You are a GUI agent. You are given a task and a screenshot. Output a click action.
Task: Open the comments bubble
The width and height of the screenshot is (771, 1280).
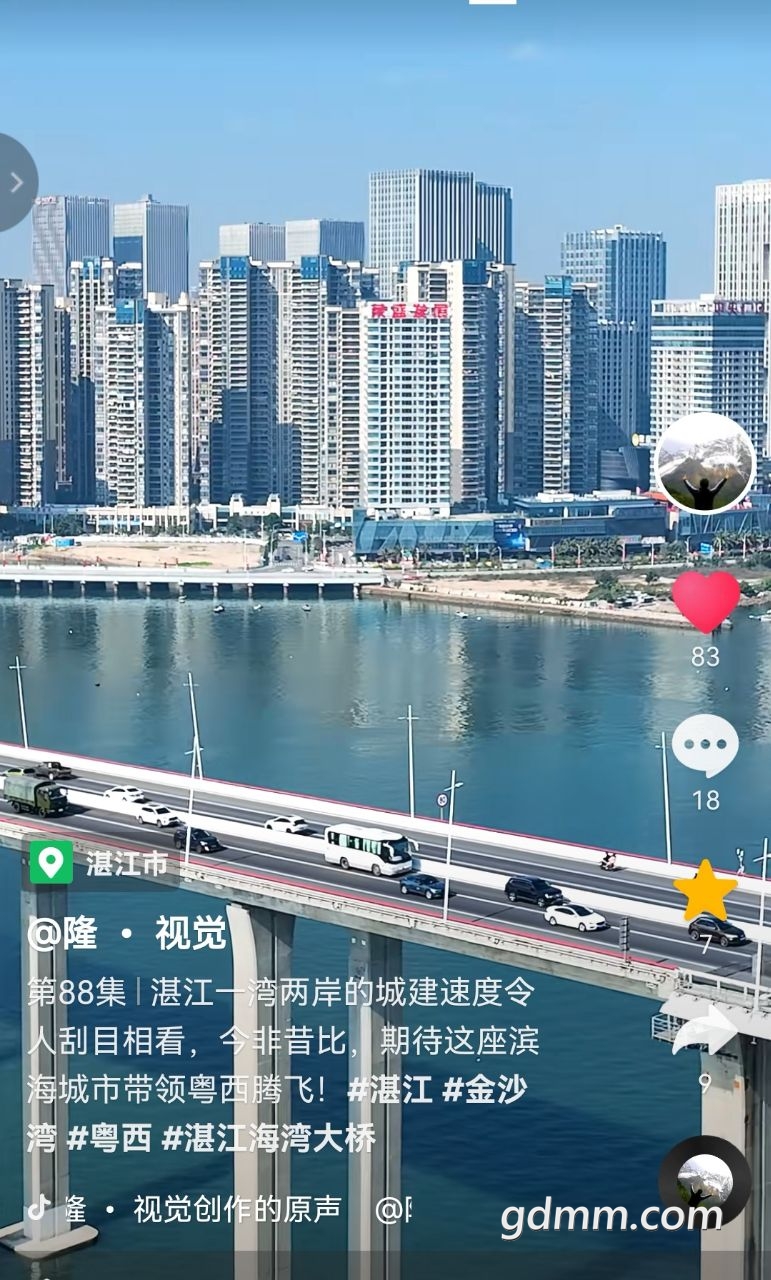coord(705,746)
